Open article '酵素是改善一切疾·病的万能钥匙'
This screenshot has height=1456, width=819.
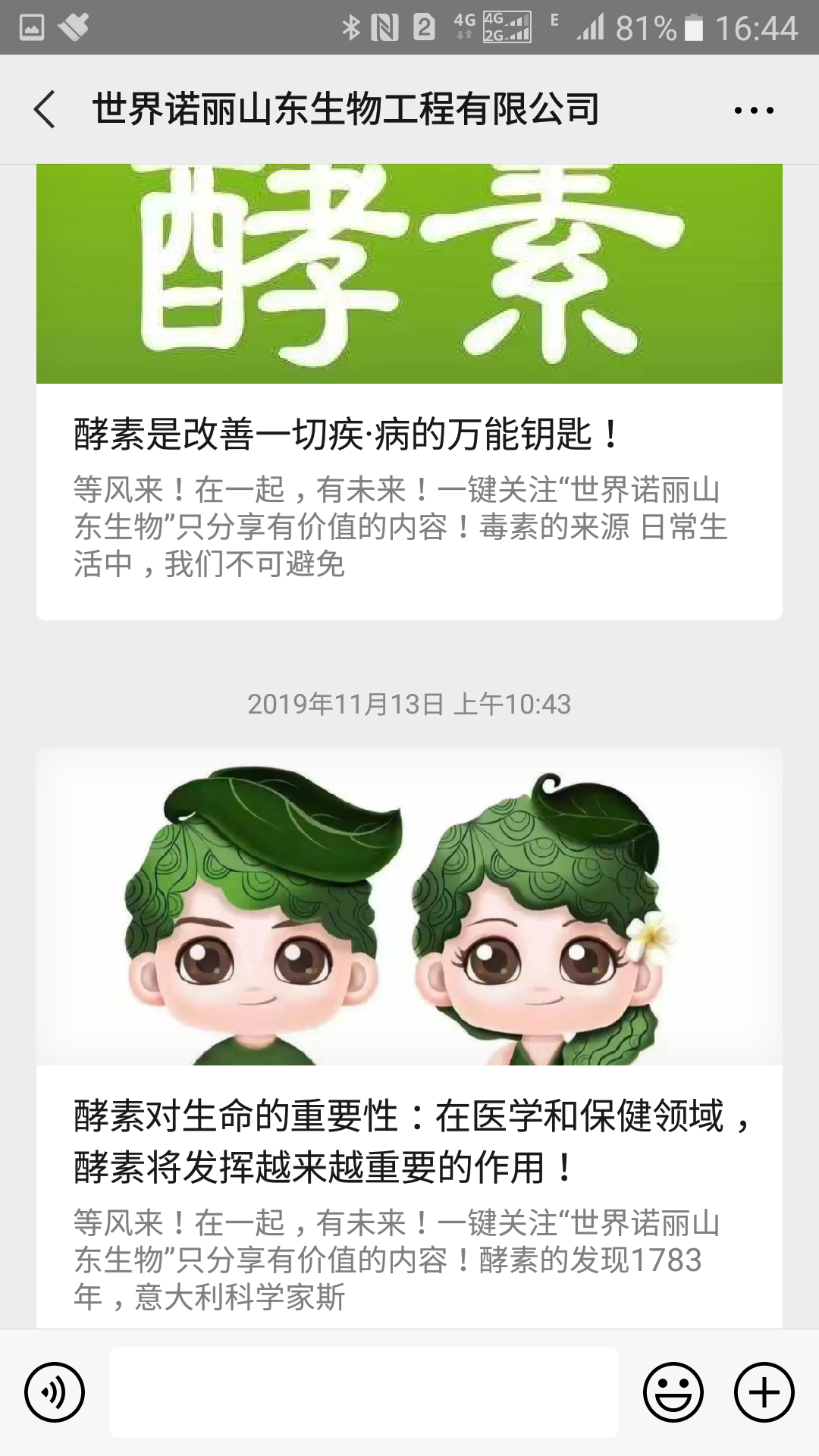click(x=347, y=435)
